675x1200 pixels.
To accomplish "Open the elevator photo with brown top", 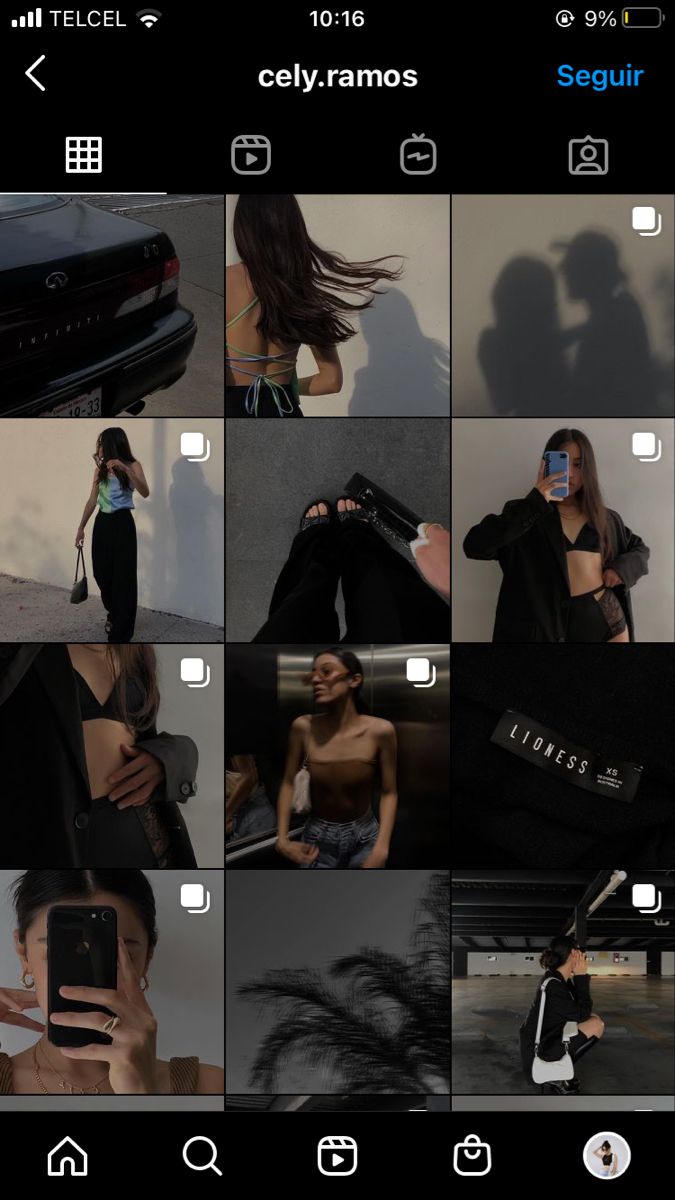I will click(337, 756).
